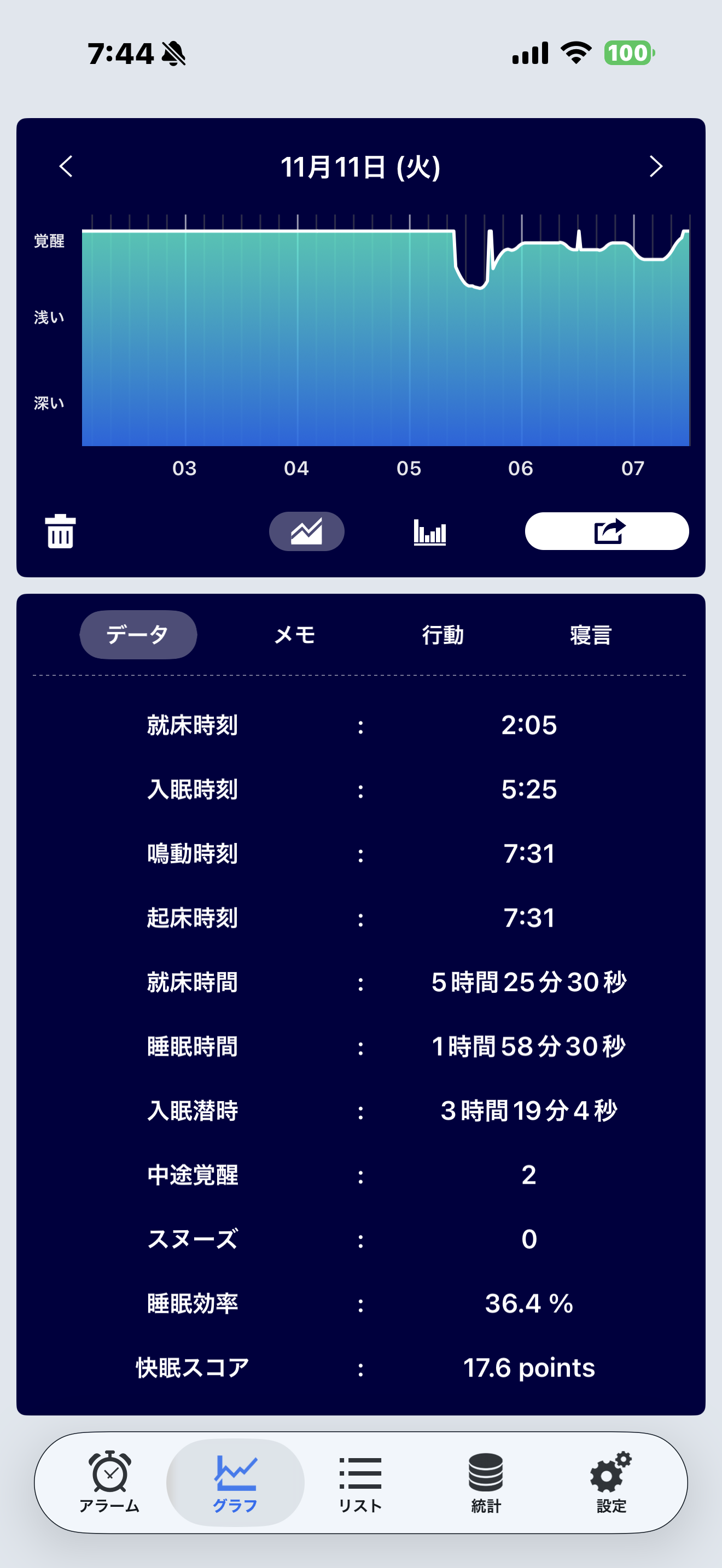Screen dimensions: 722x1568
Task: Select the line graph view
Action: point(306,531)
